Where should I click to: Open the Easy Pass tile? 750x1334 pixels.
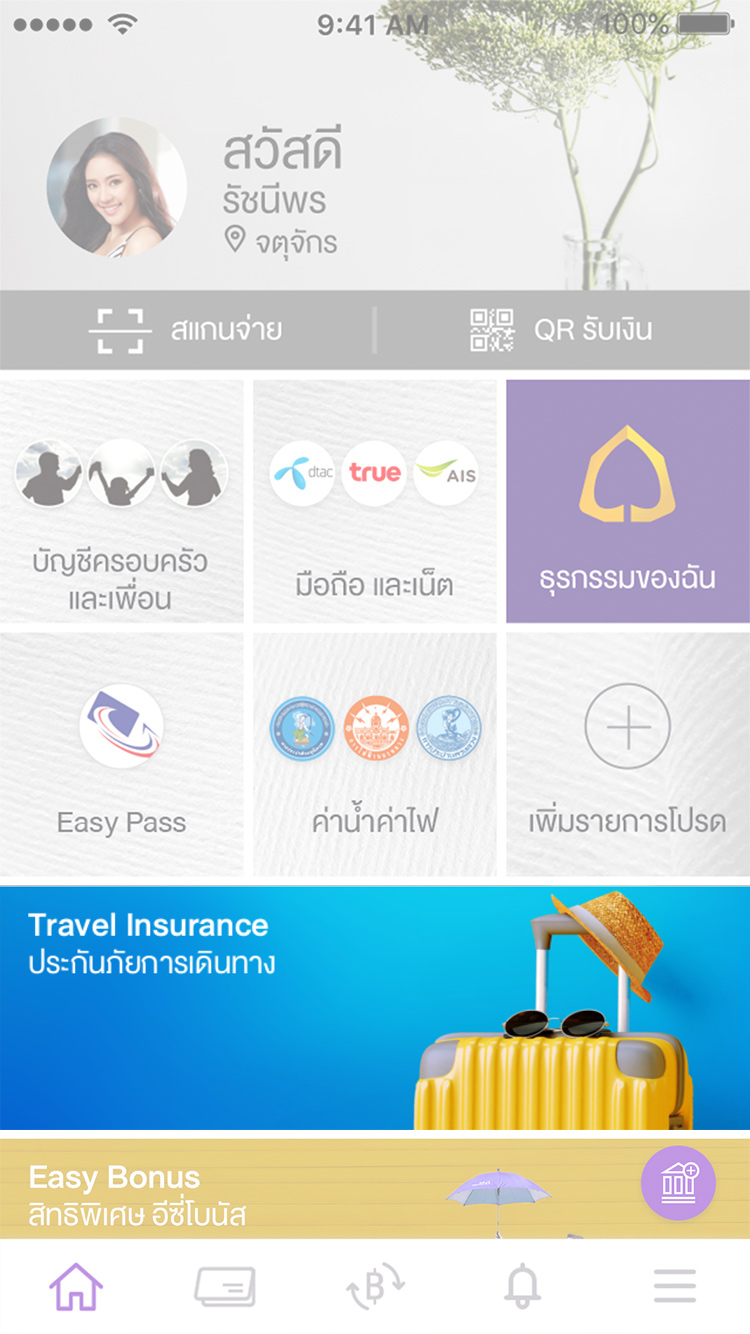click(121, 755)
